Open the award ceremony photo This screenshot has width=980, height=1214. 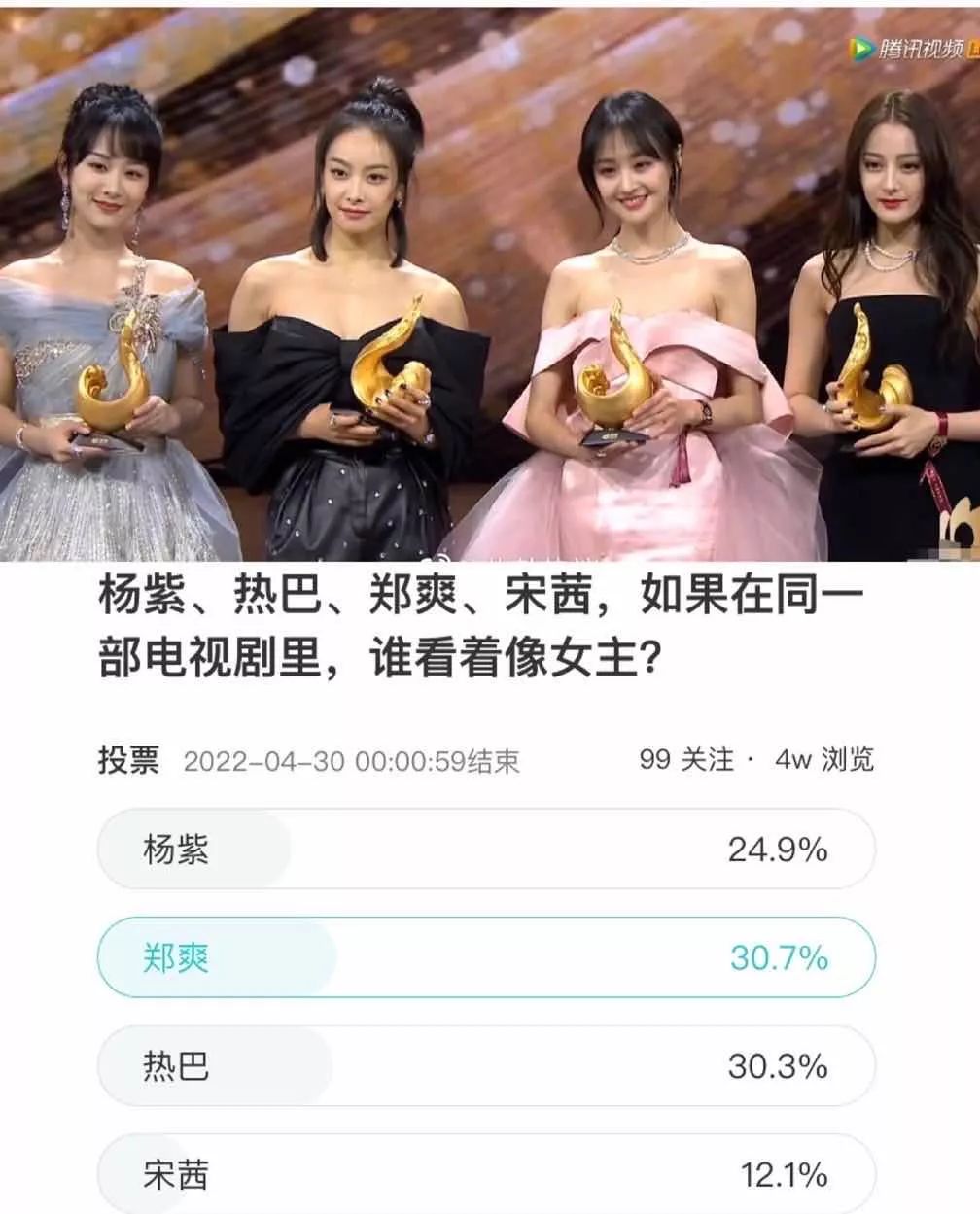click(490, 284)
